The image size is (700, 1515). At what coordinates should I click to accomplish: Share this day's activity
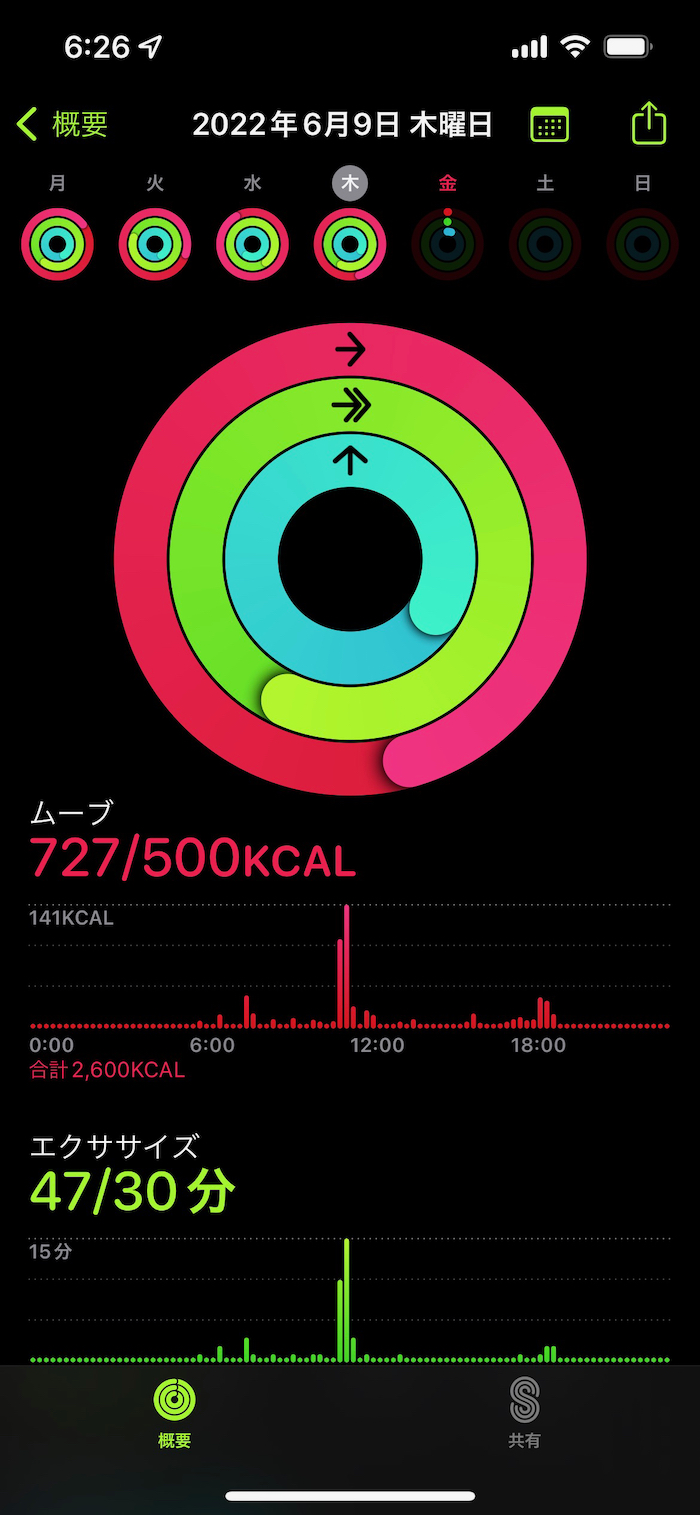point(648,124)
